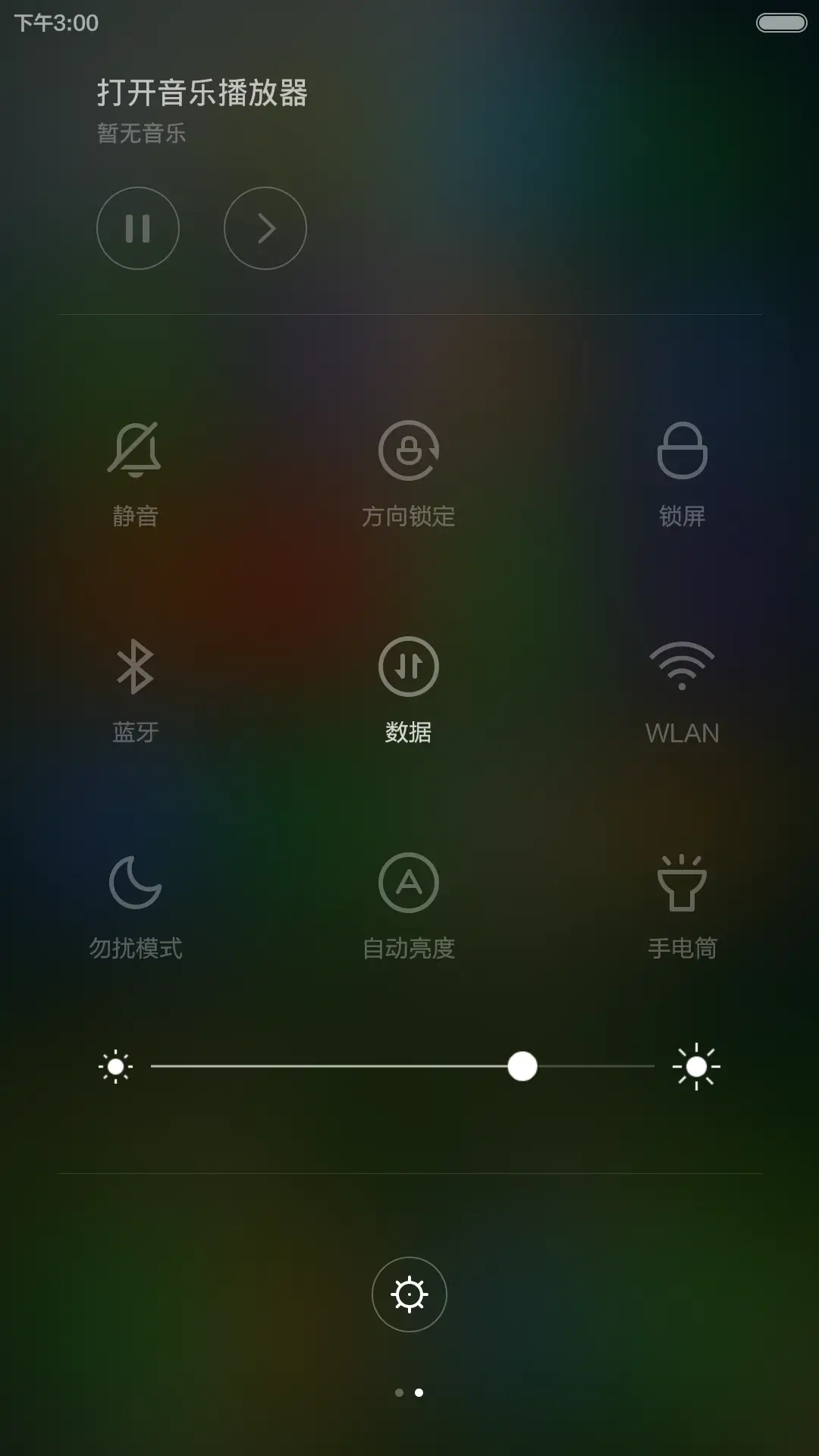
Task: Open system settings via the gear icon
Action: point(409,1293)
